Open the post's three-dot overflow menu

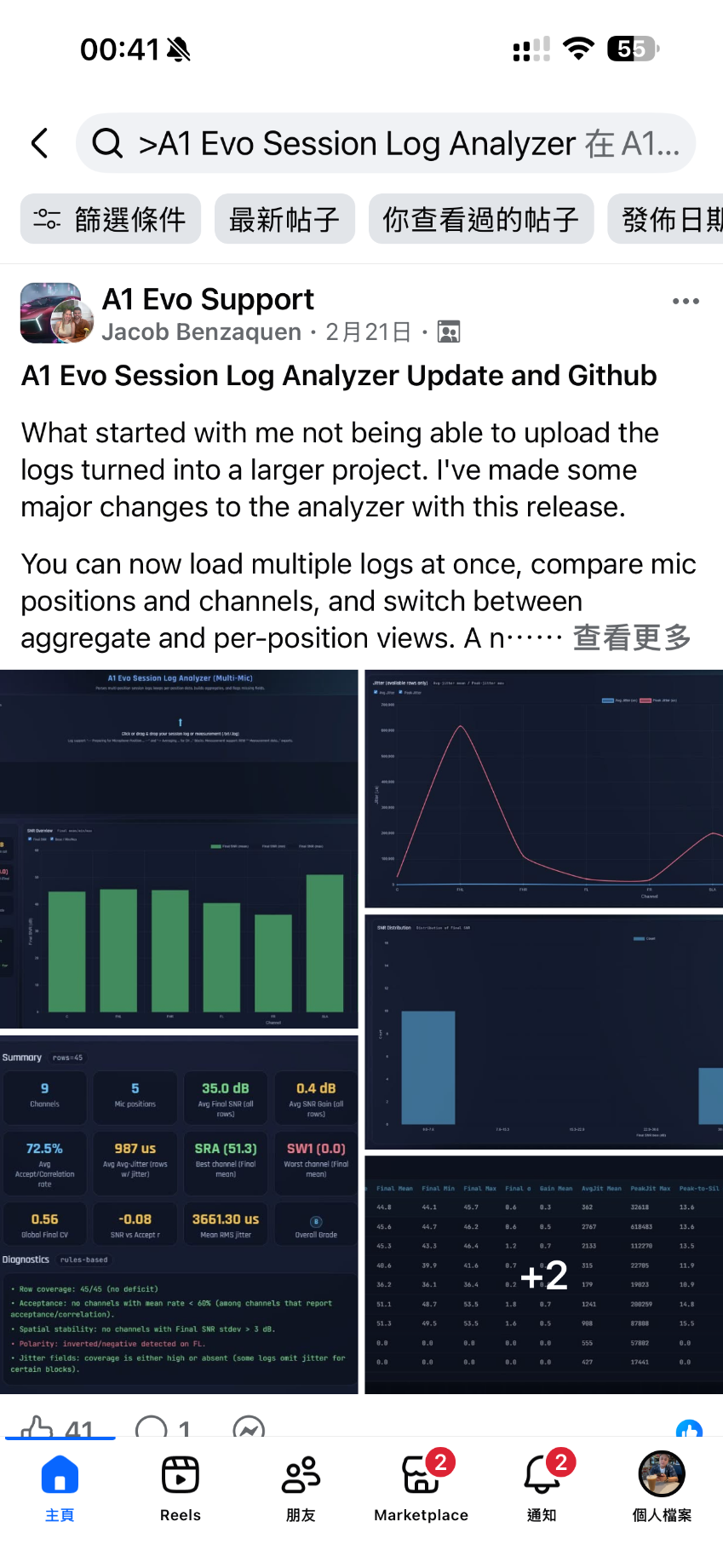686,302
